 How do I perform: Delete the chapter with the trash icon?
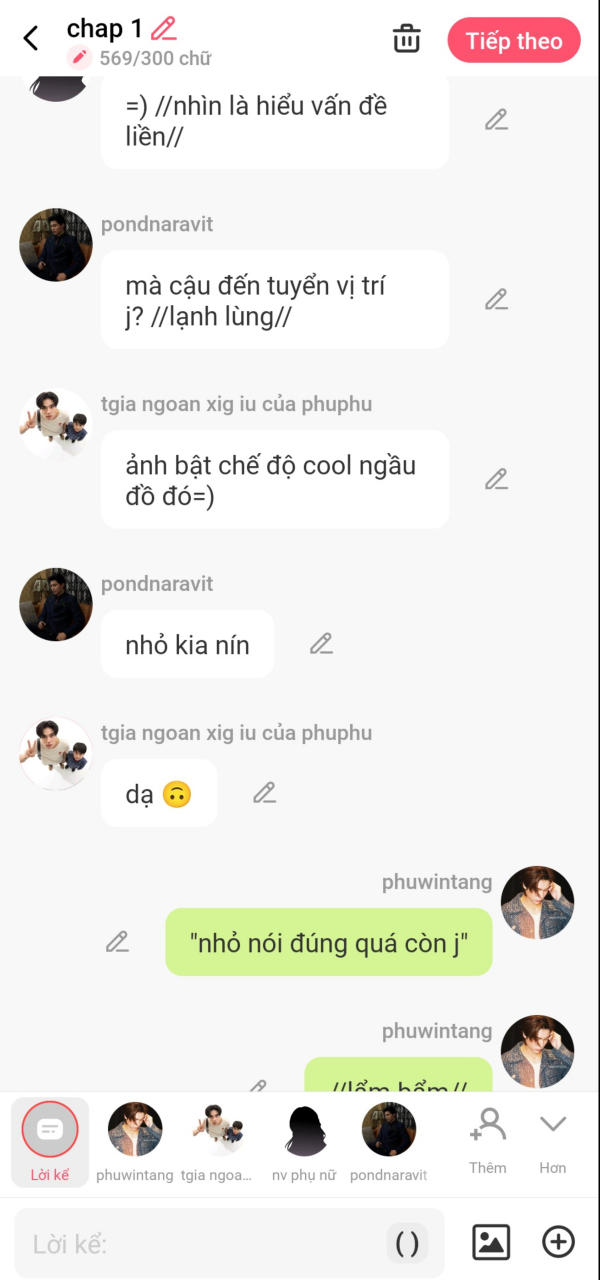(x=406, y=40)
